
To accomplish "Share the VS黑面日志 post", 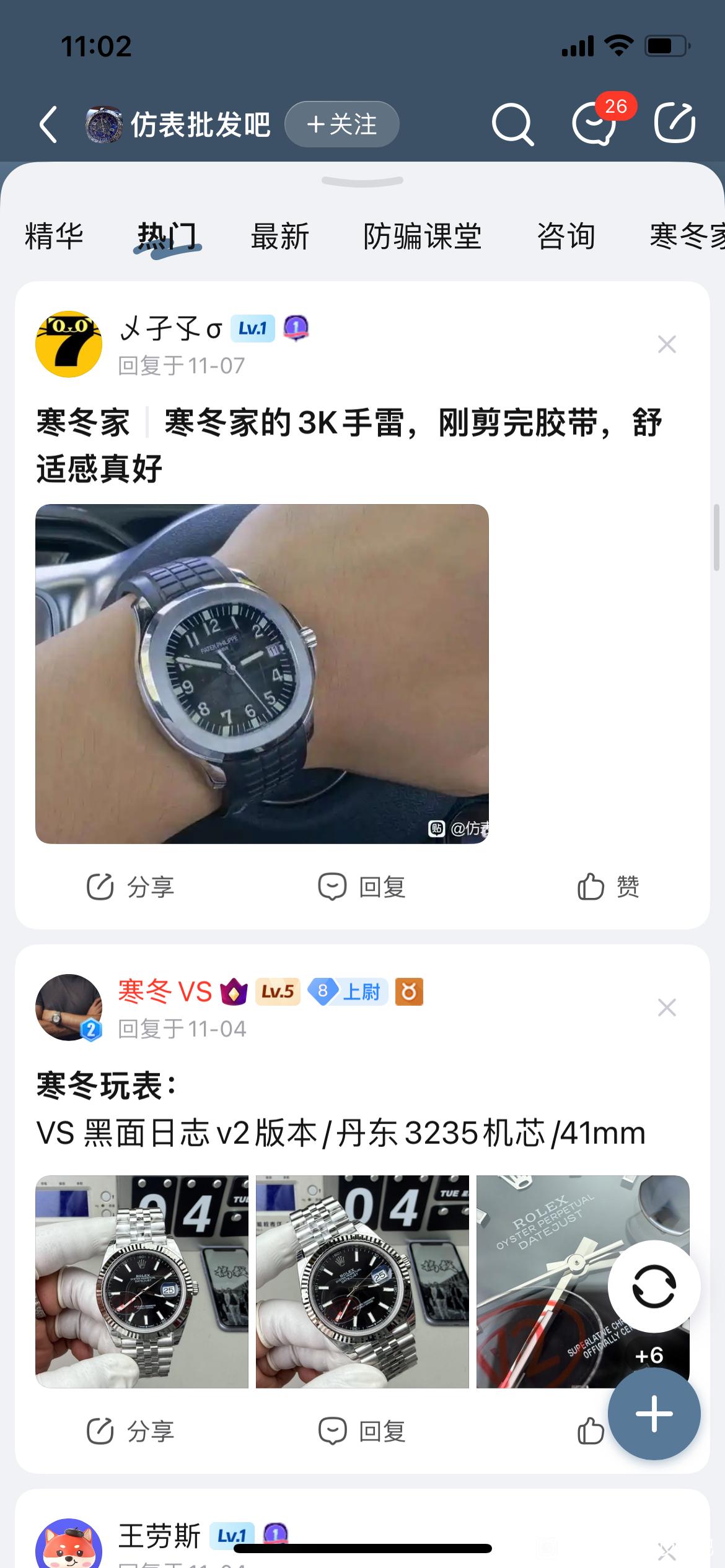I will pos(131,1432).
